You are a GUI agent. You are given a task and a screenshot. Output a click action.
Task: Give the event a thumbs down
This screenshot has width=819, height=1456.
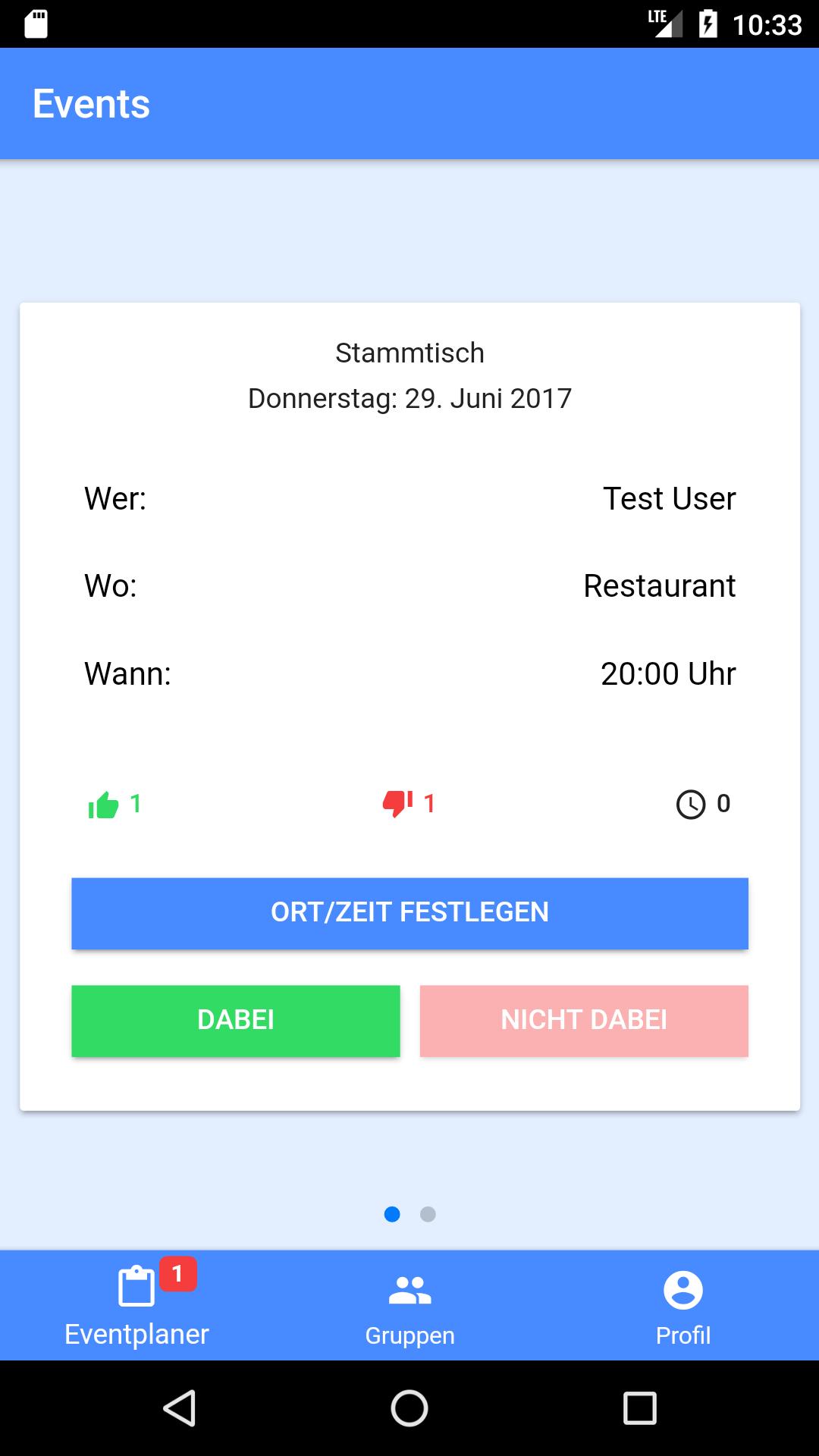(397, 805)
